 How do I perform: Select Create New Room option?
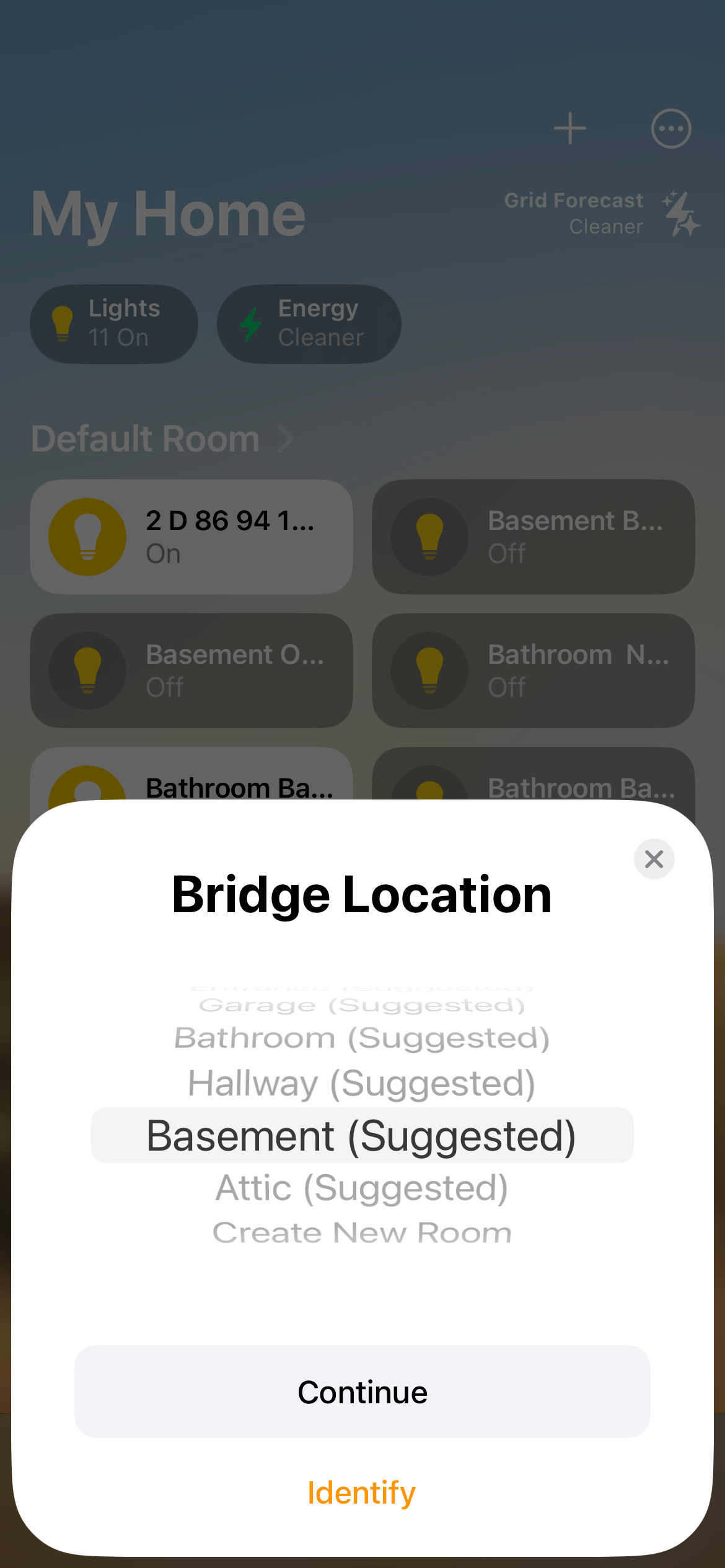pyautogui.click(x=362, y=1232)
